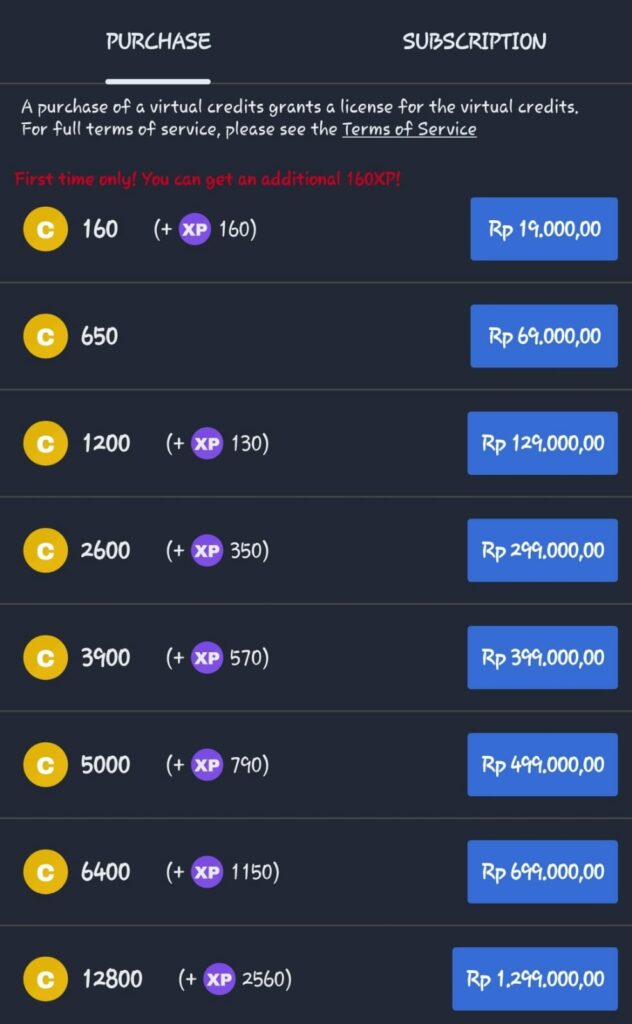632x1024 pixels.
Task: Select the Purchase tab
Action: [158, 42]
